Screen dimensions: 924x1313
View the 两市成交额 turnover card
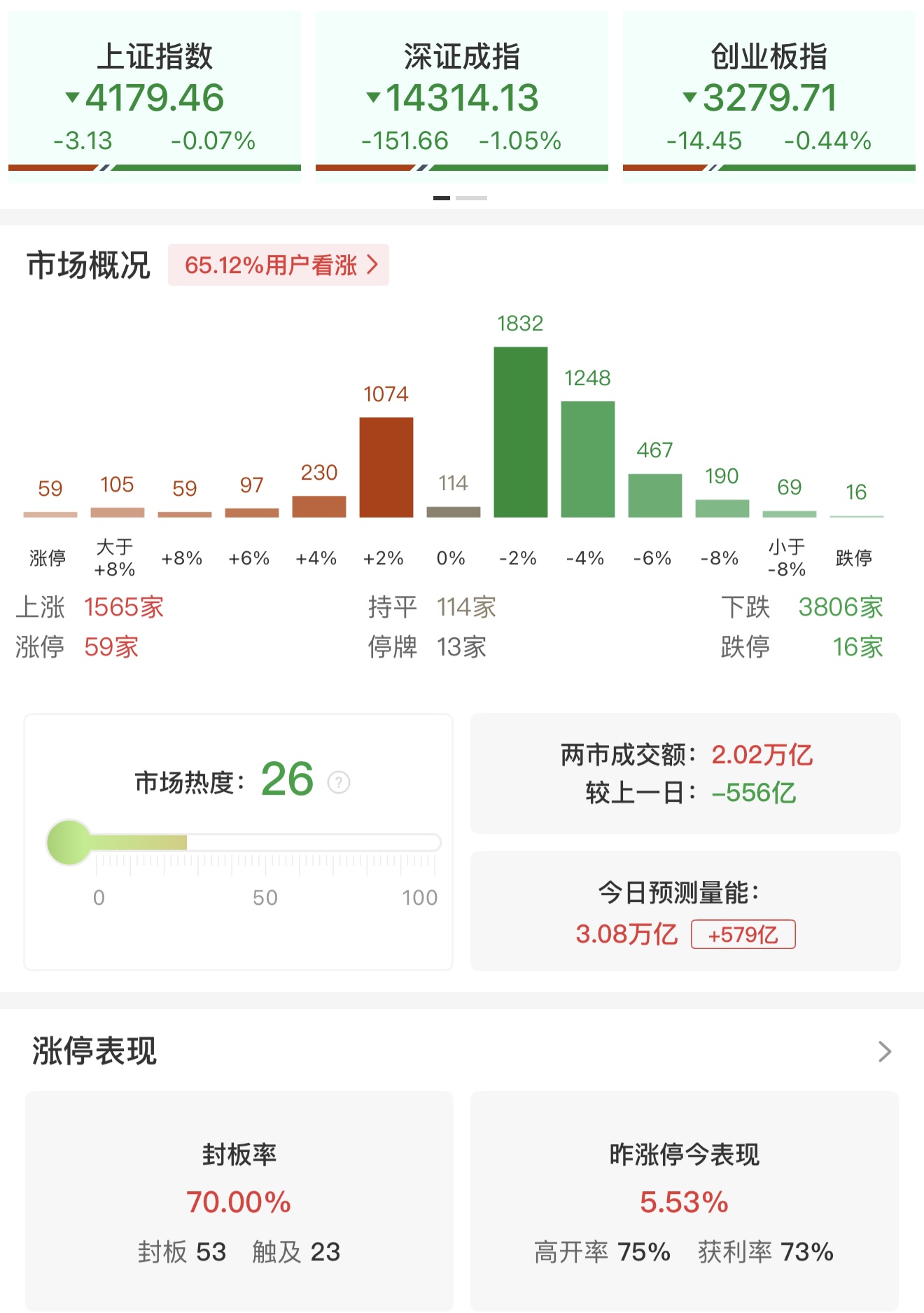685,773
